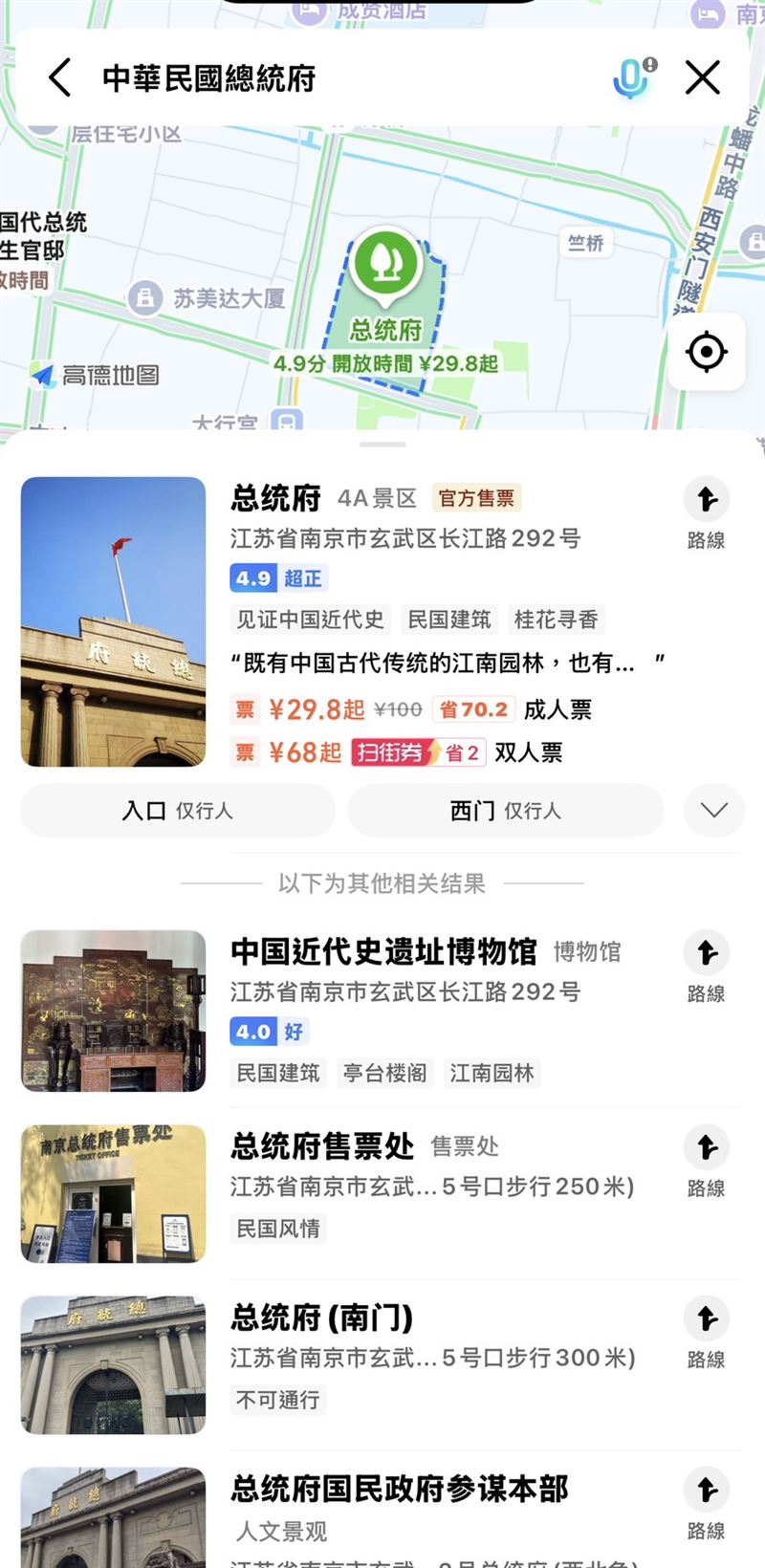Navigate to 总统府售票处 via 路線

[x=707, y=1162]
